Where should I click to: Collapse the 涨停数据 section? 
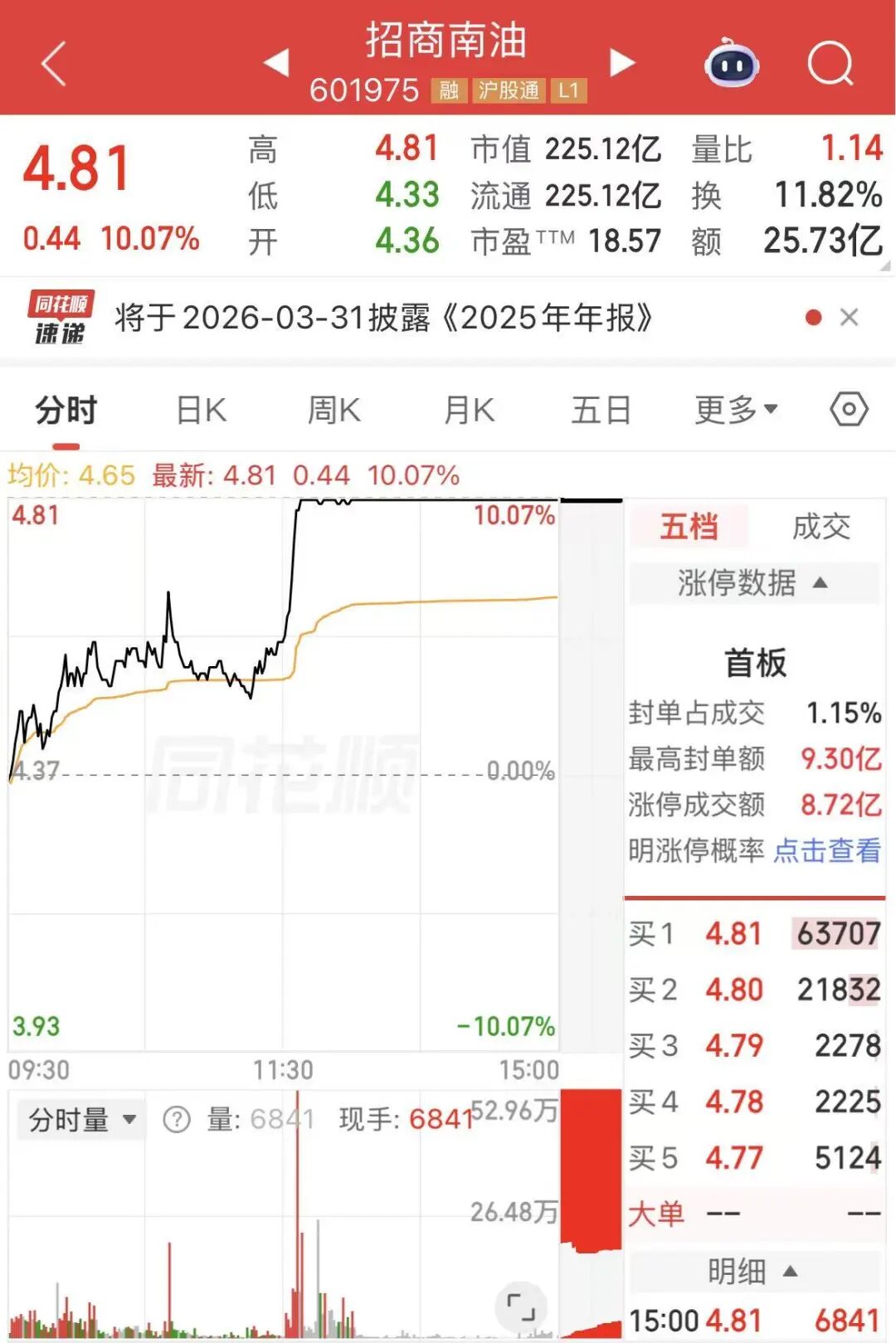point(752,583)
